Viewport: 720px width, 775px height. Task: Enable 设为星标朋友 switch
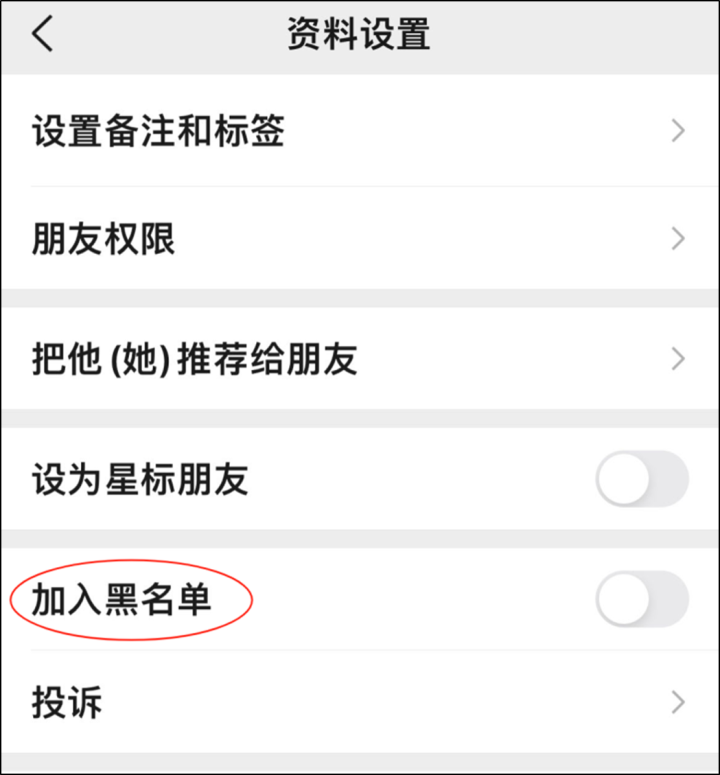tap(641, 480)
